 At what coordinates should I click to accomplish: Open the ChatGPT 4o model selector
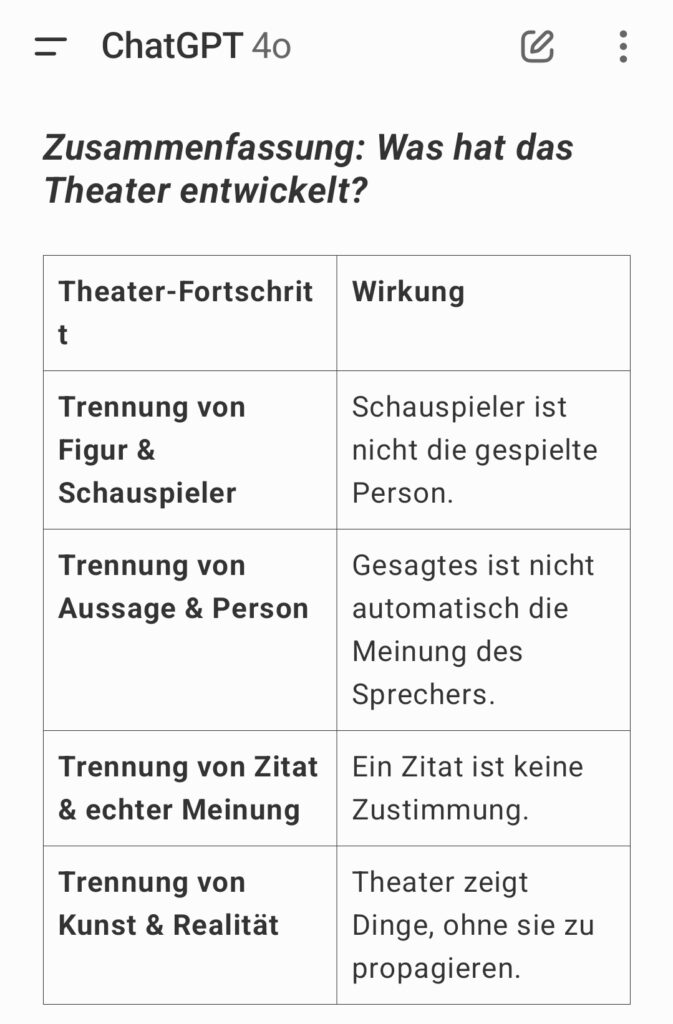pyautogui.click(x=196, y=46)
